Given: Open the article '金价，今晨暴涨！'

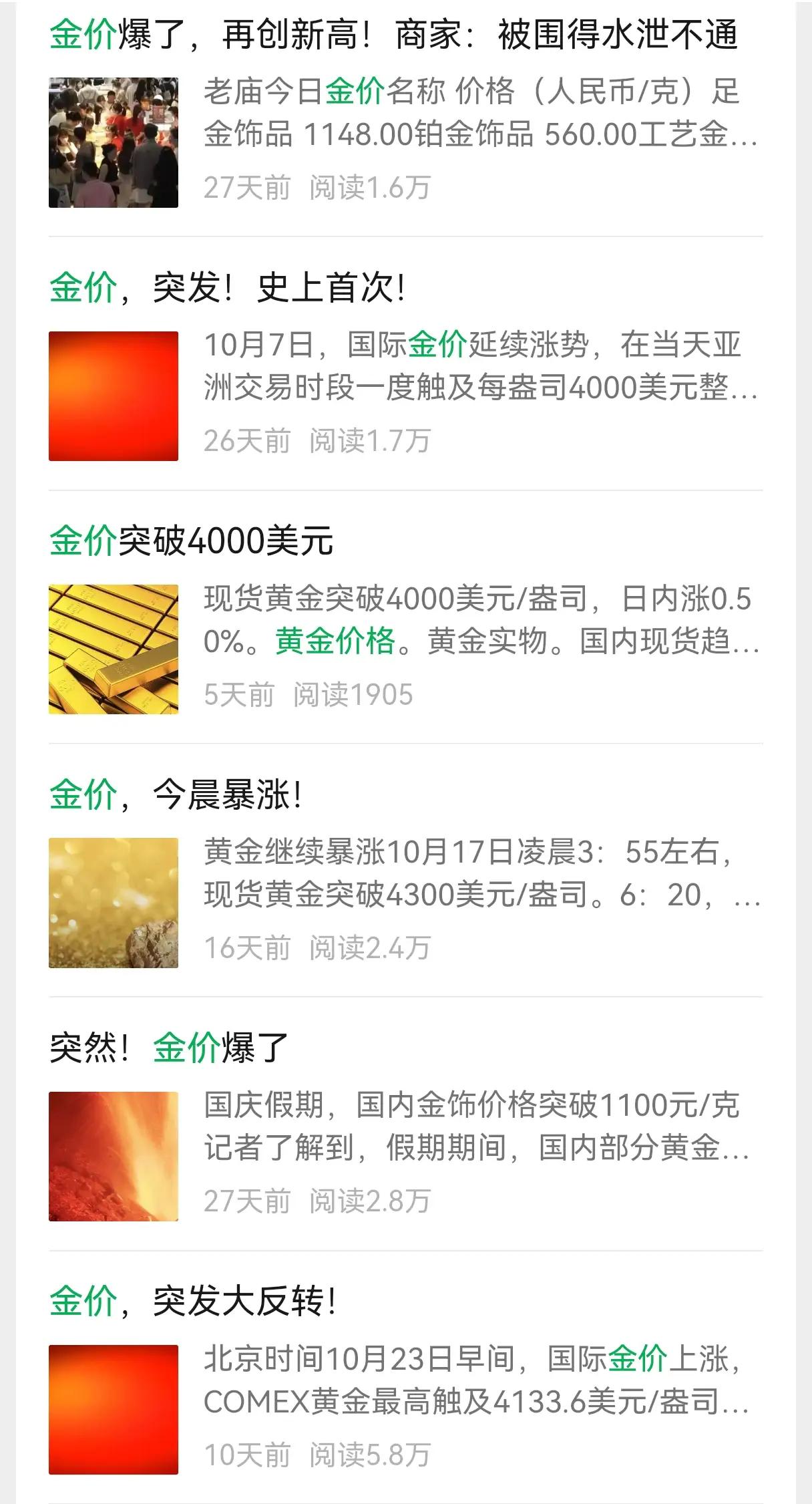Looking at the screenshot, I should point(176,795).
